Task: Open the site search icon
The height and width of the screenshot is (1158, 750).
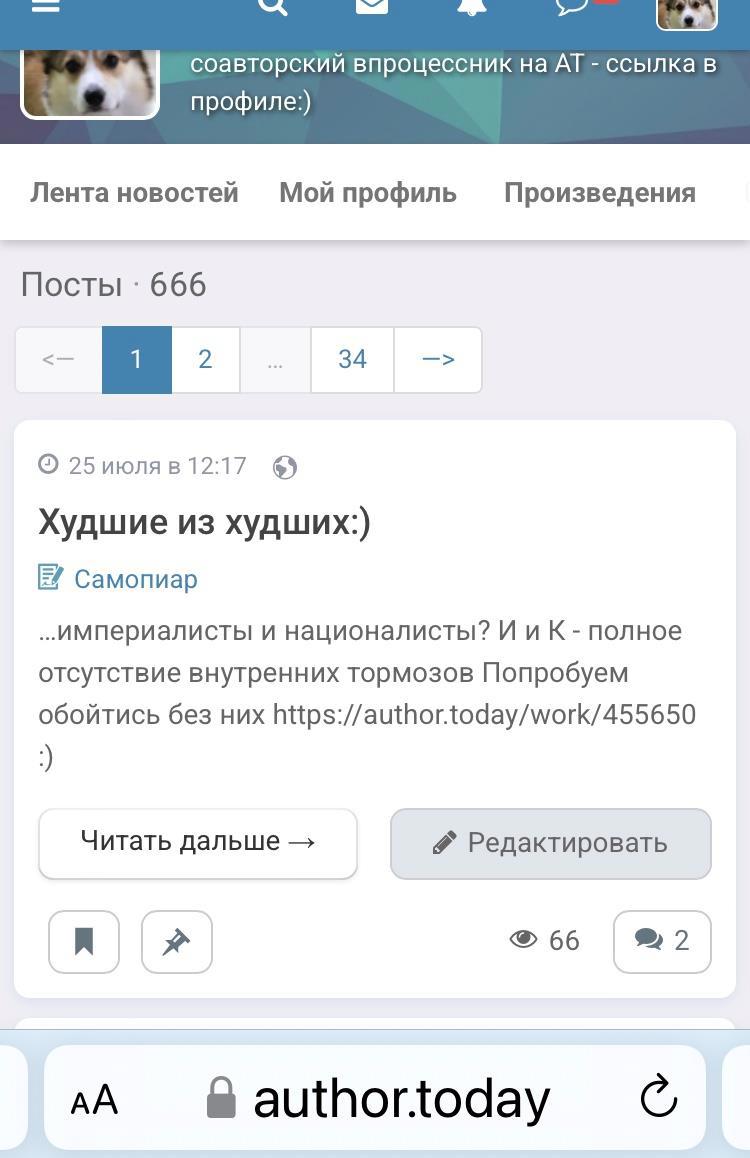Action: click(x=272, y=7)
